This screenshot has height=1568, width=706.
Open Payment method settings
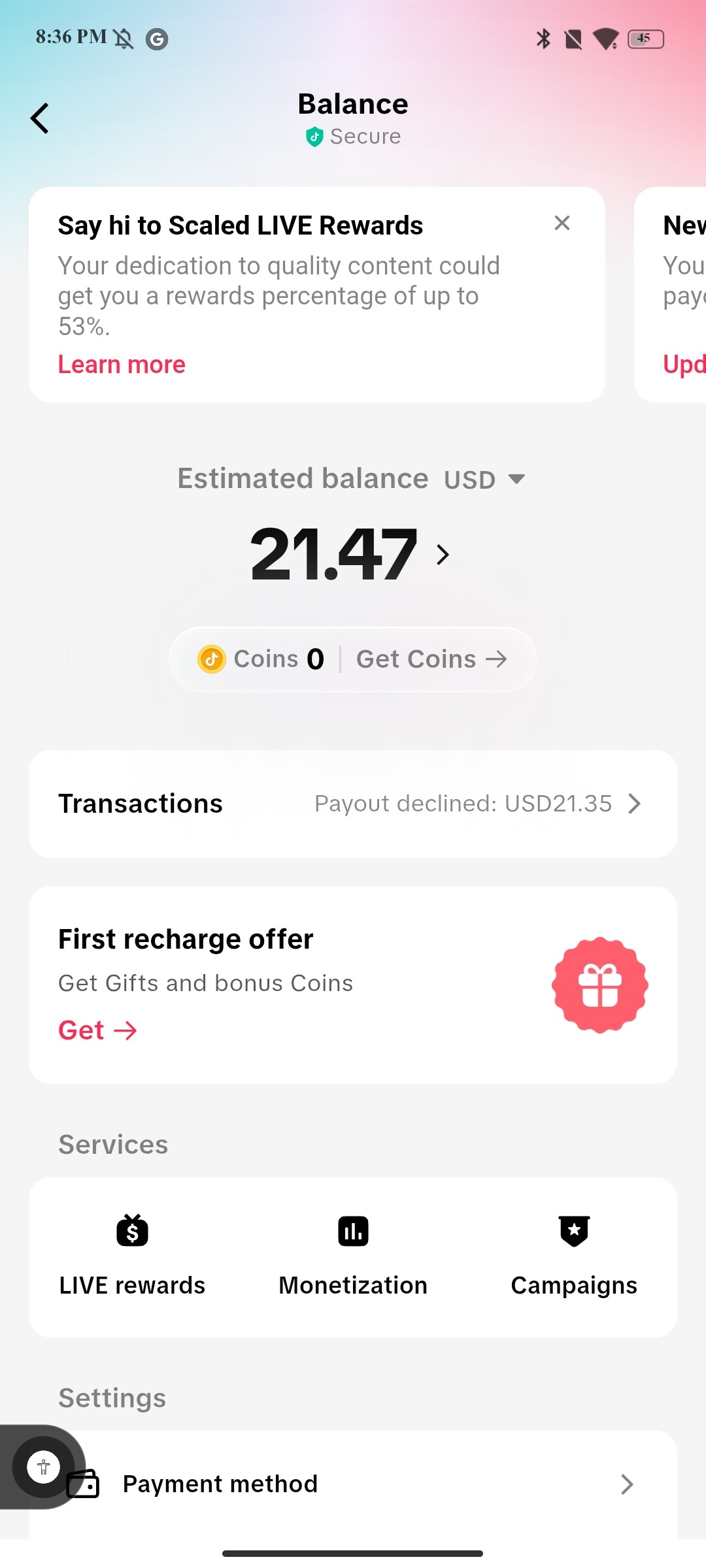[x=353, y=1484]
